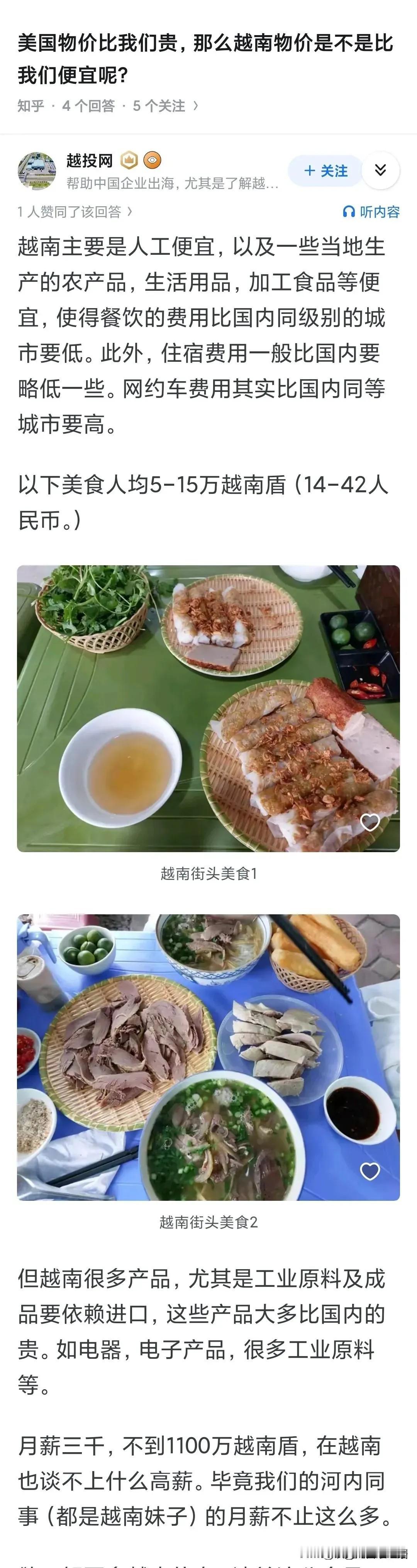Open the photo captioned 越南街头美食2
Screen dimensions: 417x1568
(208, 1057)
